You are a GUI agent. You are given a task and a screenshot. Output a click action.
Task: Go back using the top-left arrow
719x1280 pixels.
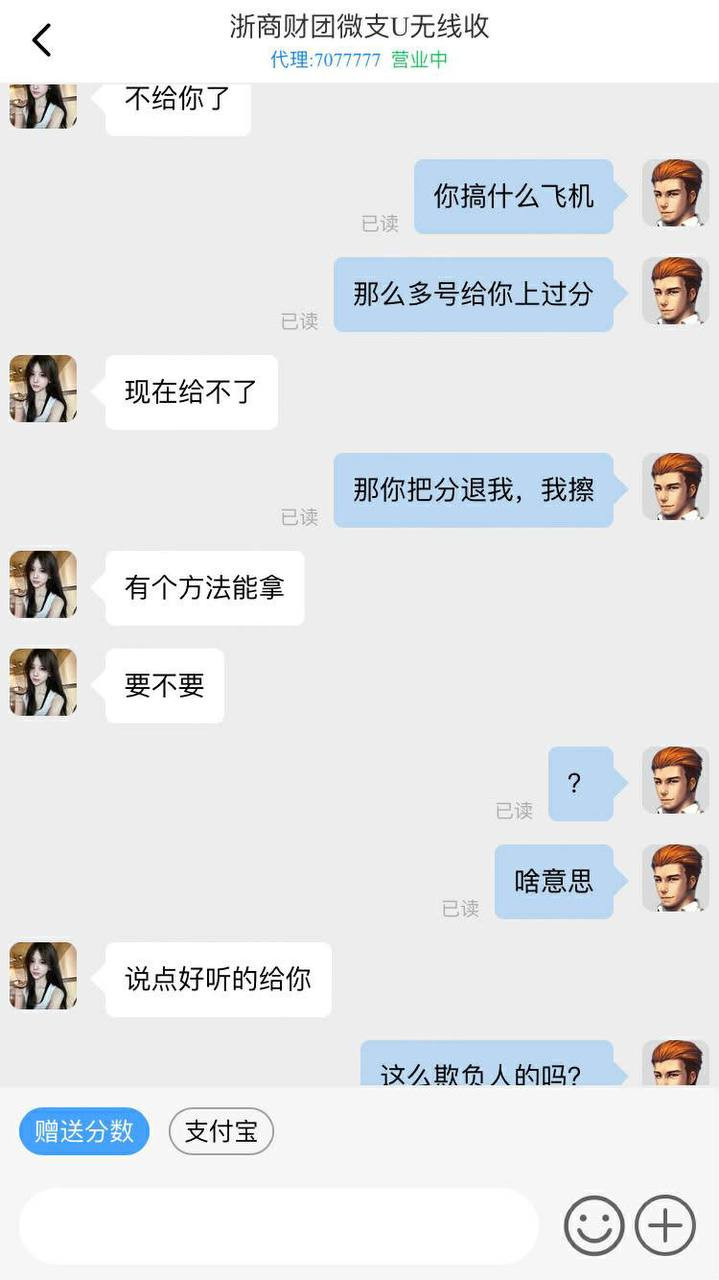[x=41, y=41]
